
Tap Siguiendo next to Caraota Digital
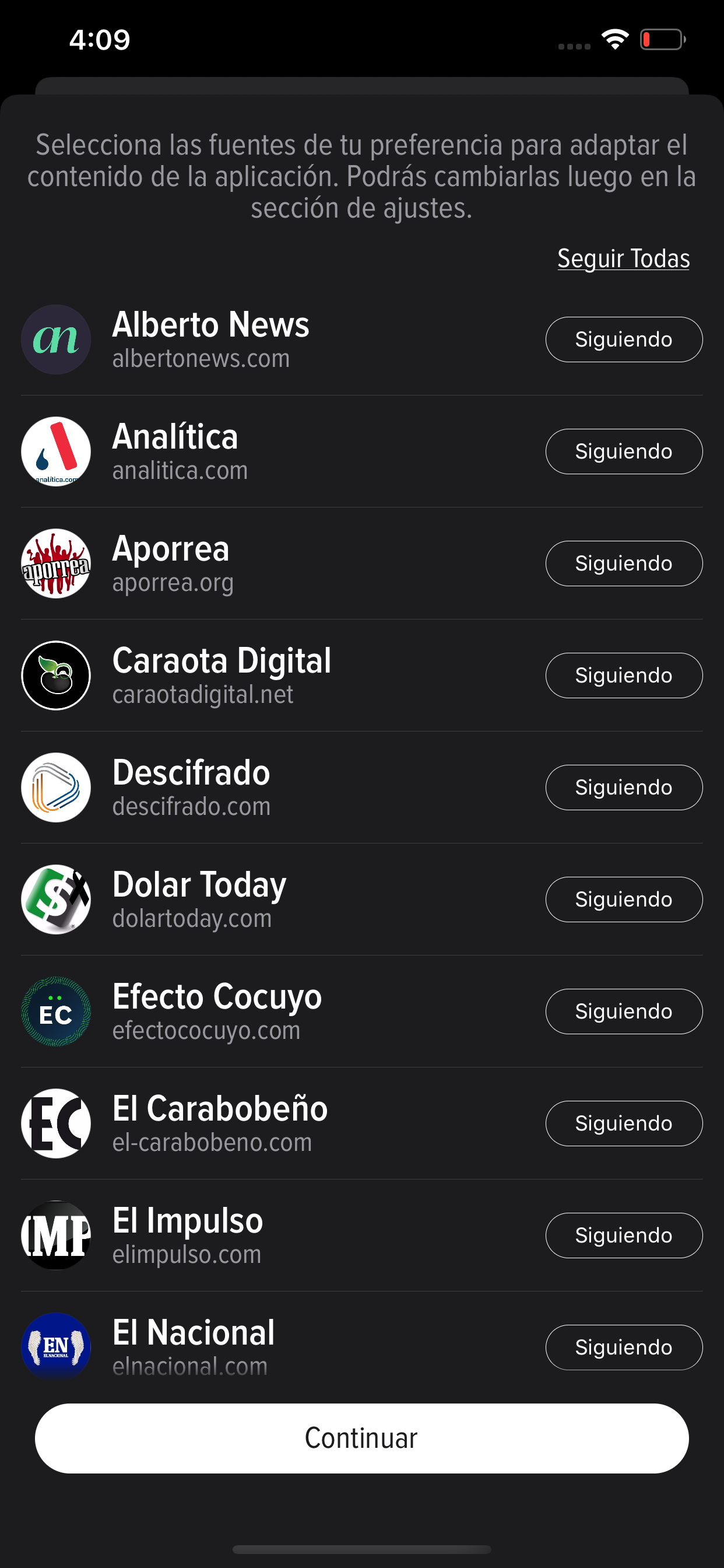coord(624,675)
